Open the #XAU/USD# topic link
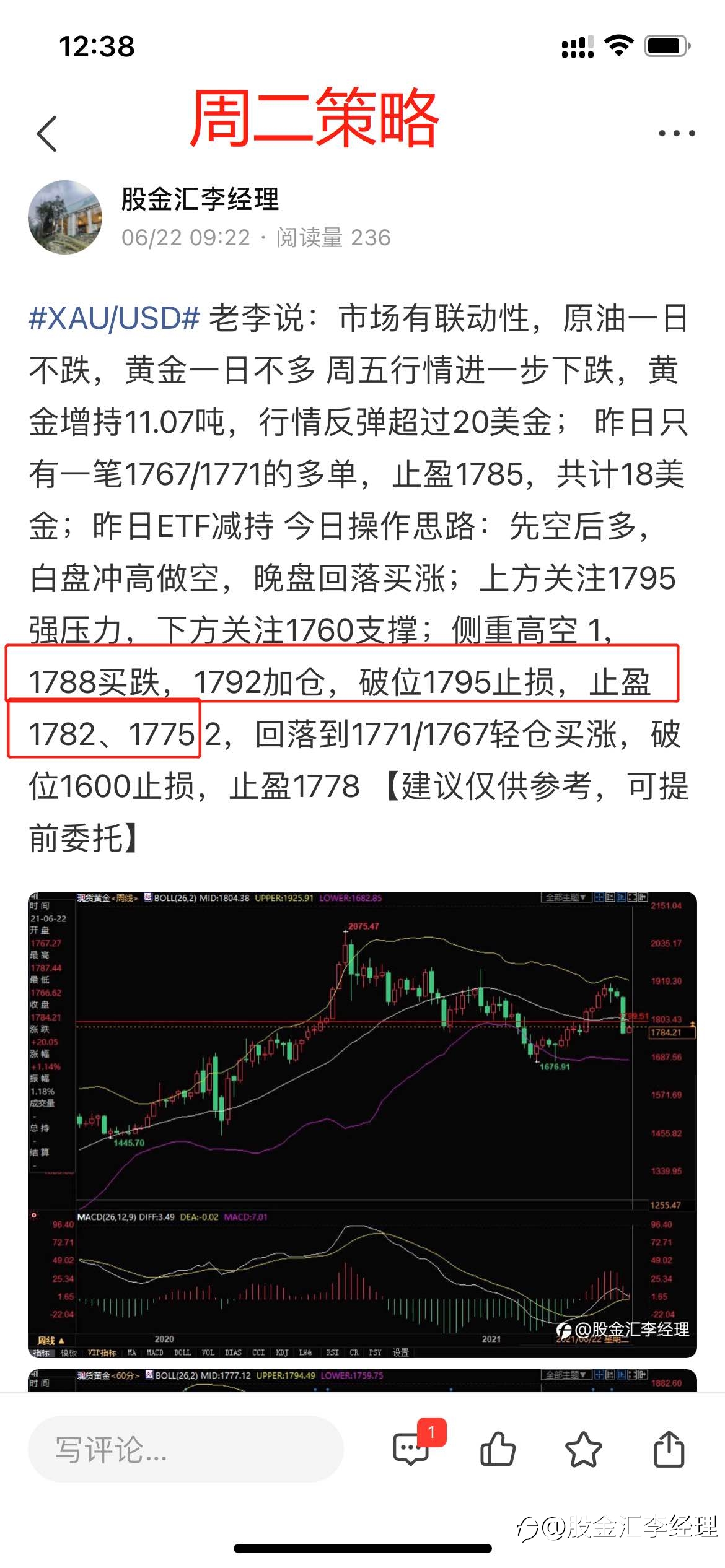 [x=115, y=318]
